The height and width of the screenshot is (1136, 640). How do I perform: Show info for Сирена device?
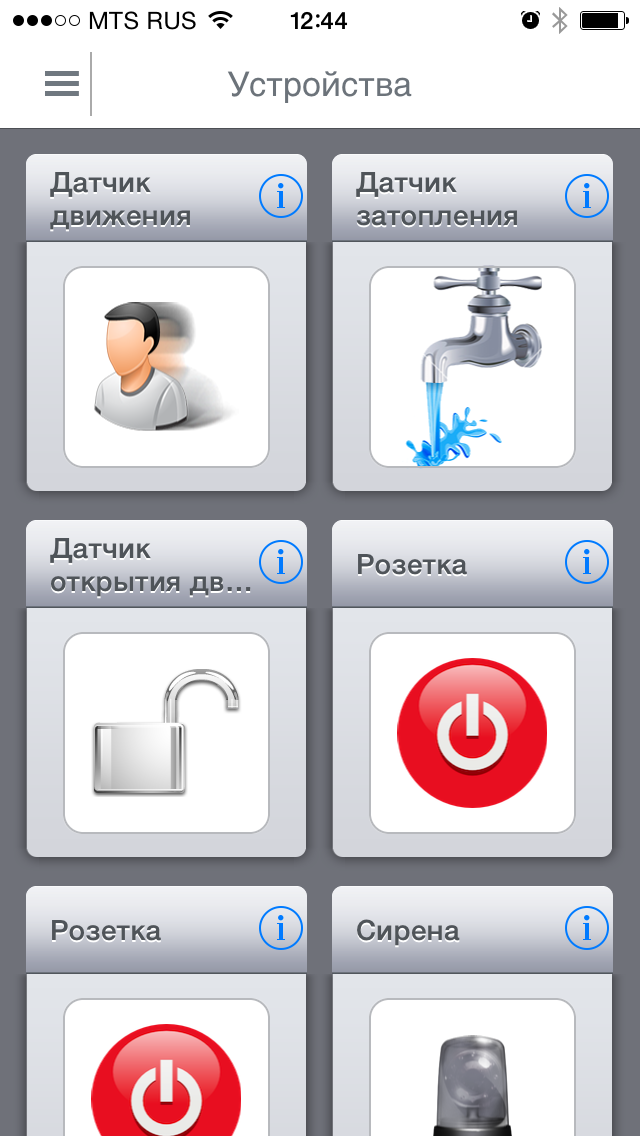pos(586,929)
